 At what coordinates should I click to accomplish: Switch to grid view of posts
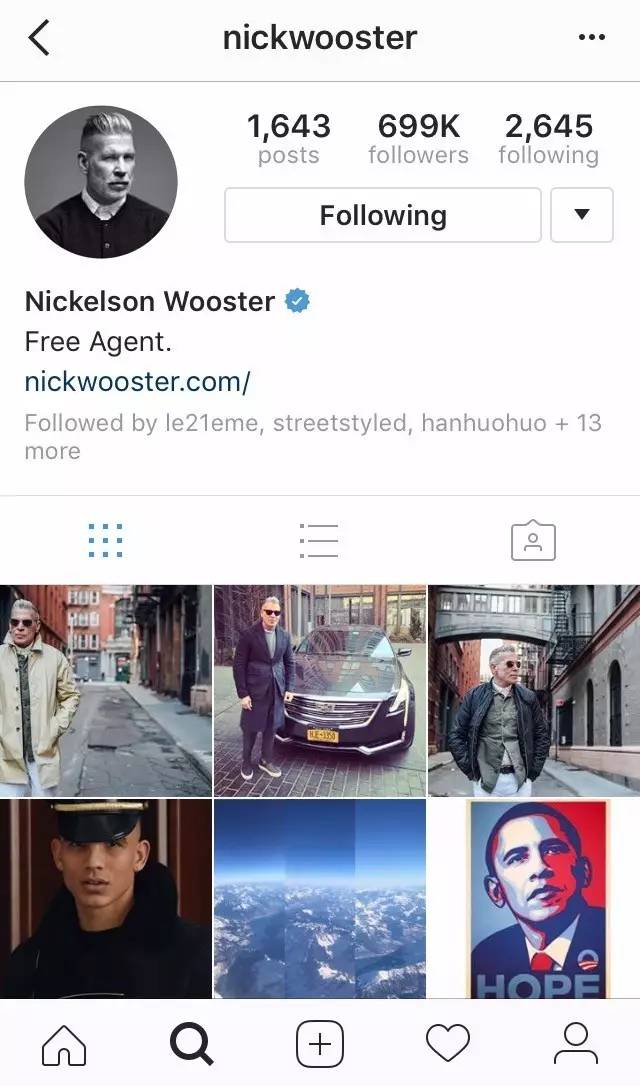[105, 540]
